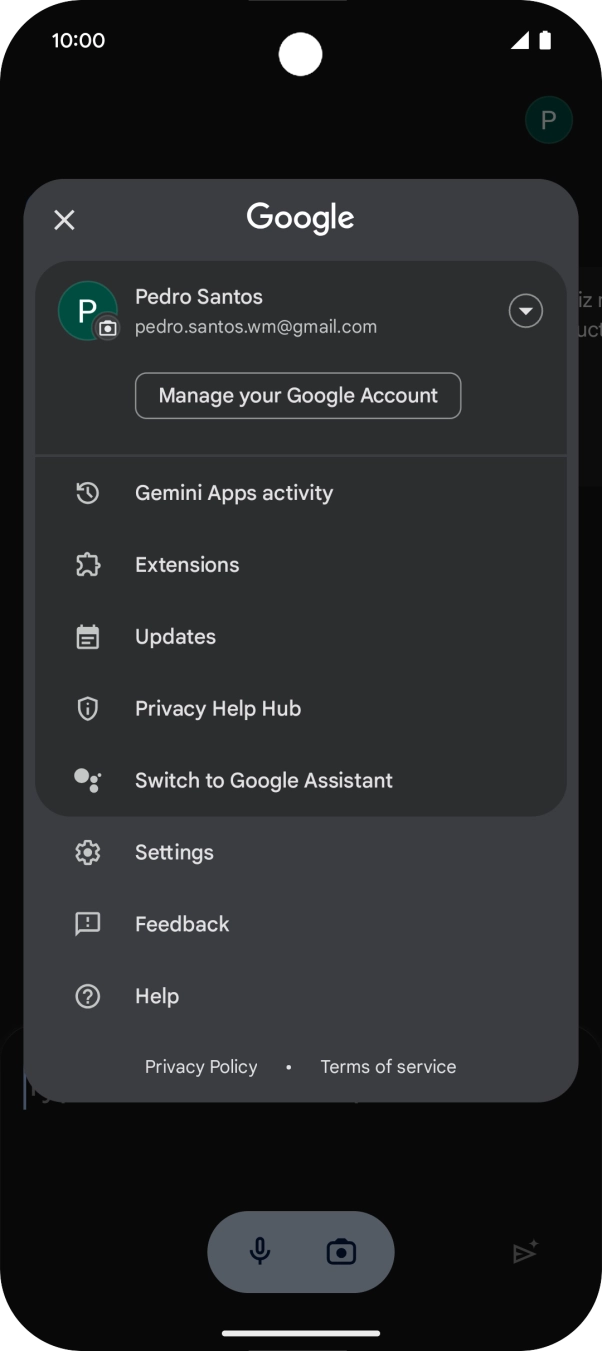Select Switch to Google Assistant
Screen dimensions: 602x1351
point(263,781)
